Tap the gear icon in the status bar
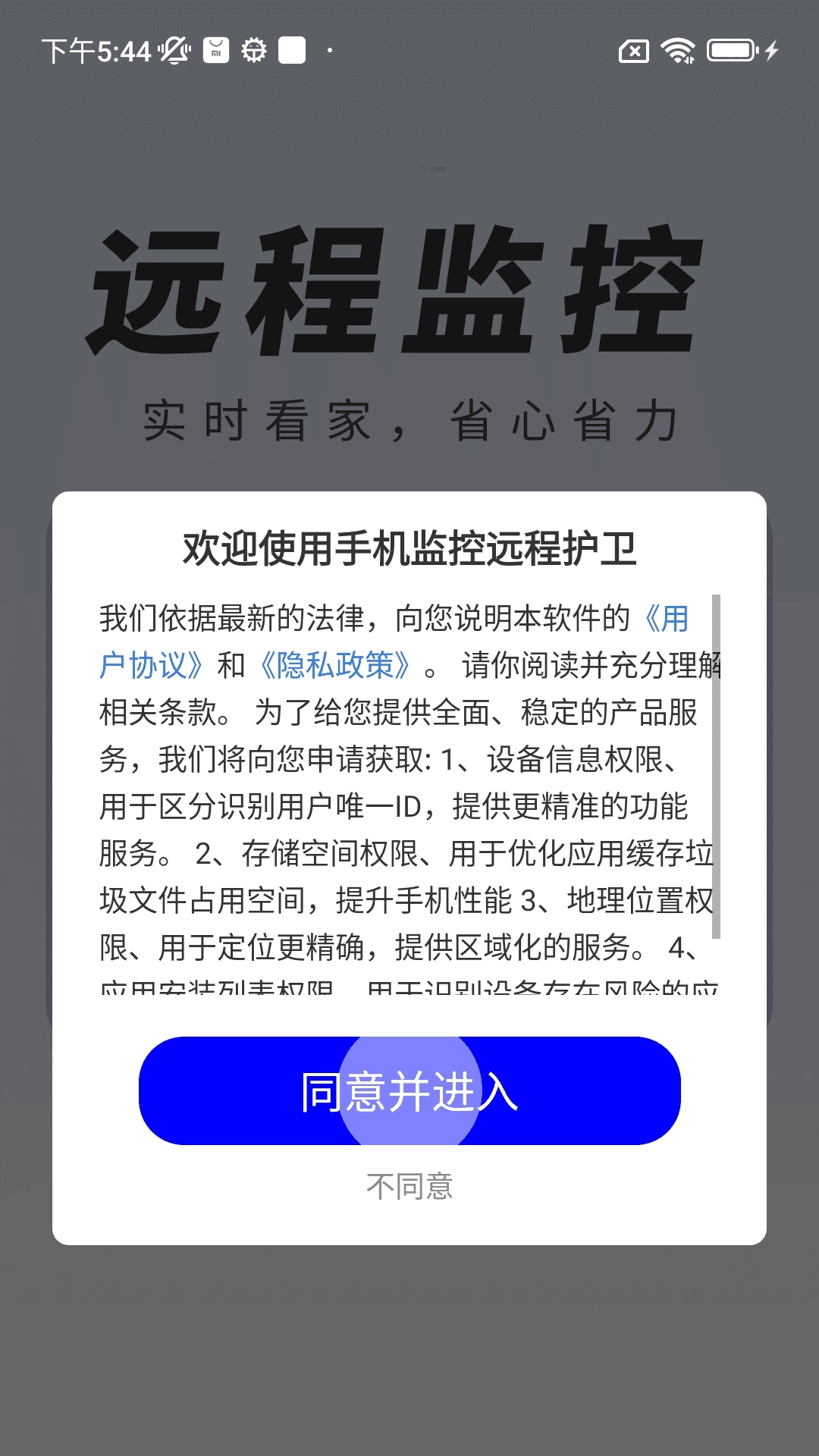The image size is (819, 1456). [x=253, y=49]
